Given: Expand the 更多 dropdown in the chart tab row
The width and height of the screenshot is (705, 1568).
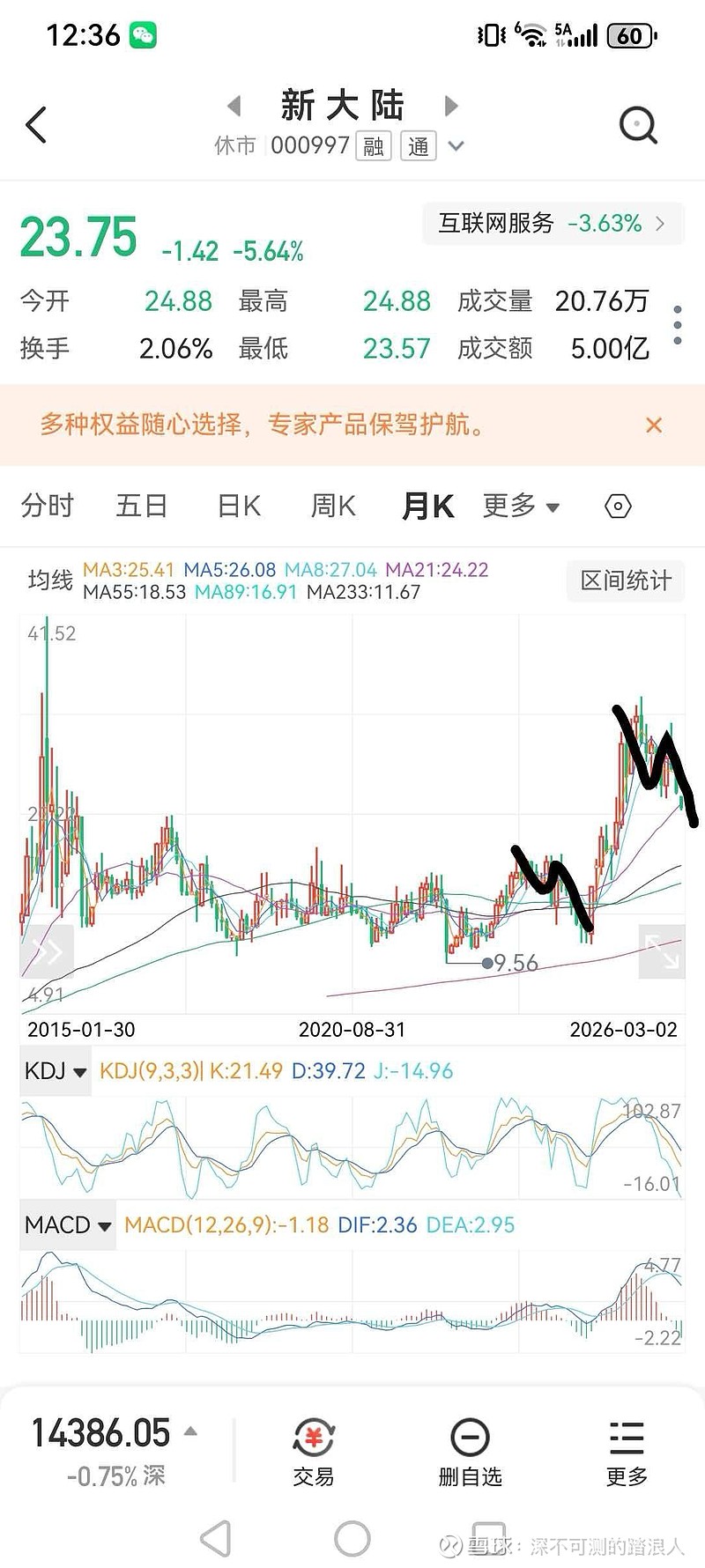Looking at the screenshot, I should click(x=522, y=506).
